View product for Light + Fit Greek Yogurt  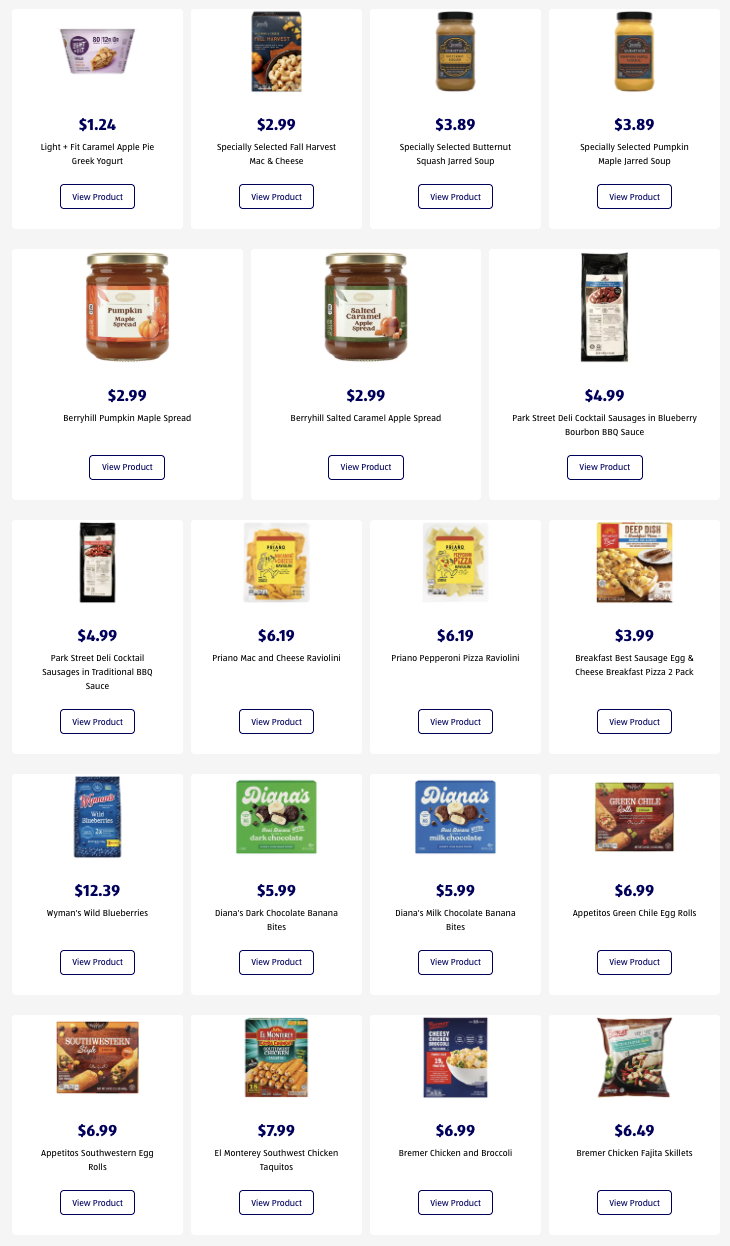97,197
